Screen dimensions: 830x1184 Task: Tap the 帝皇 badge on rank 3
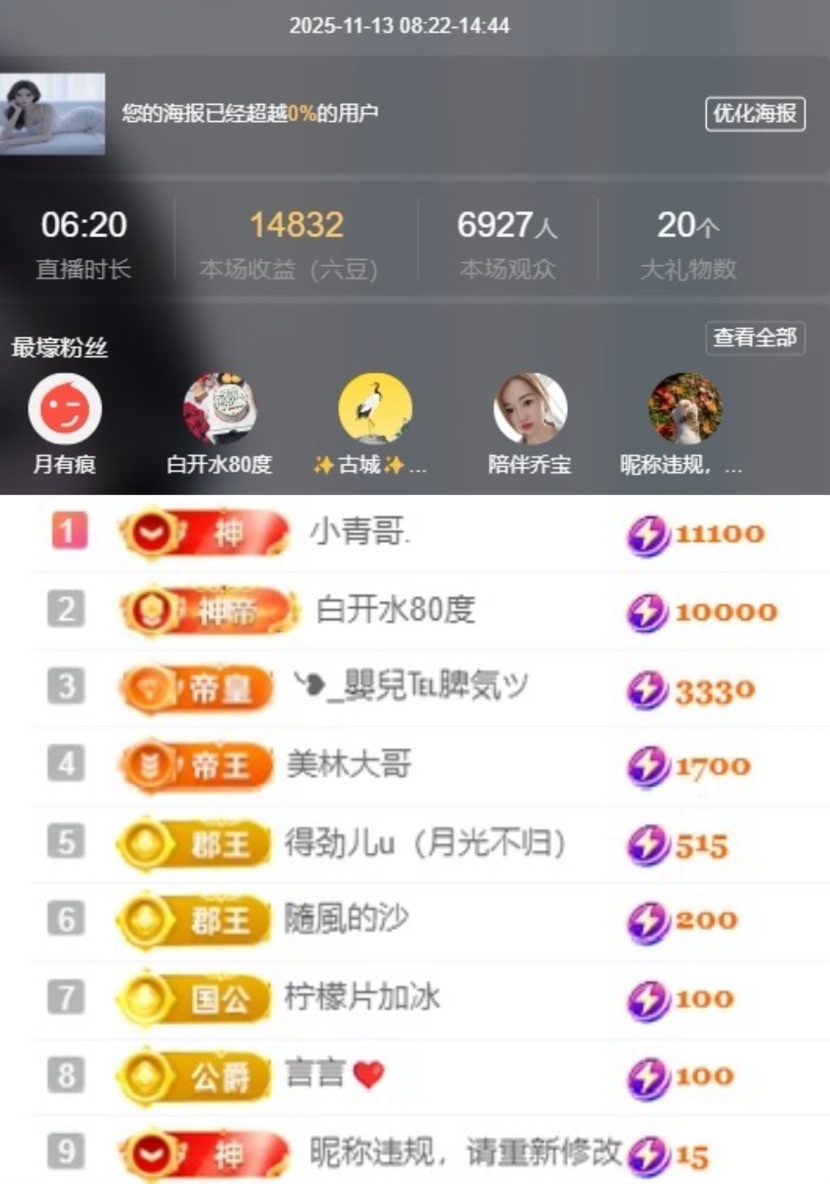(195, 688)
